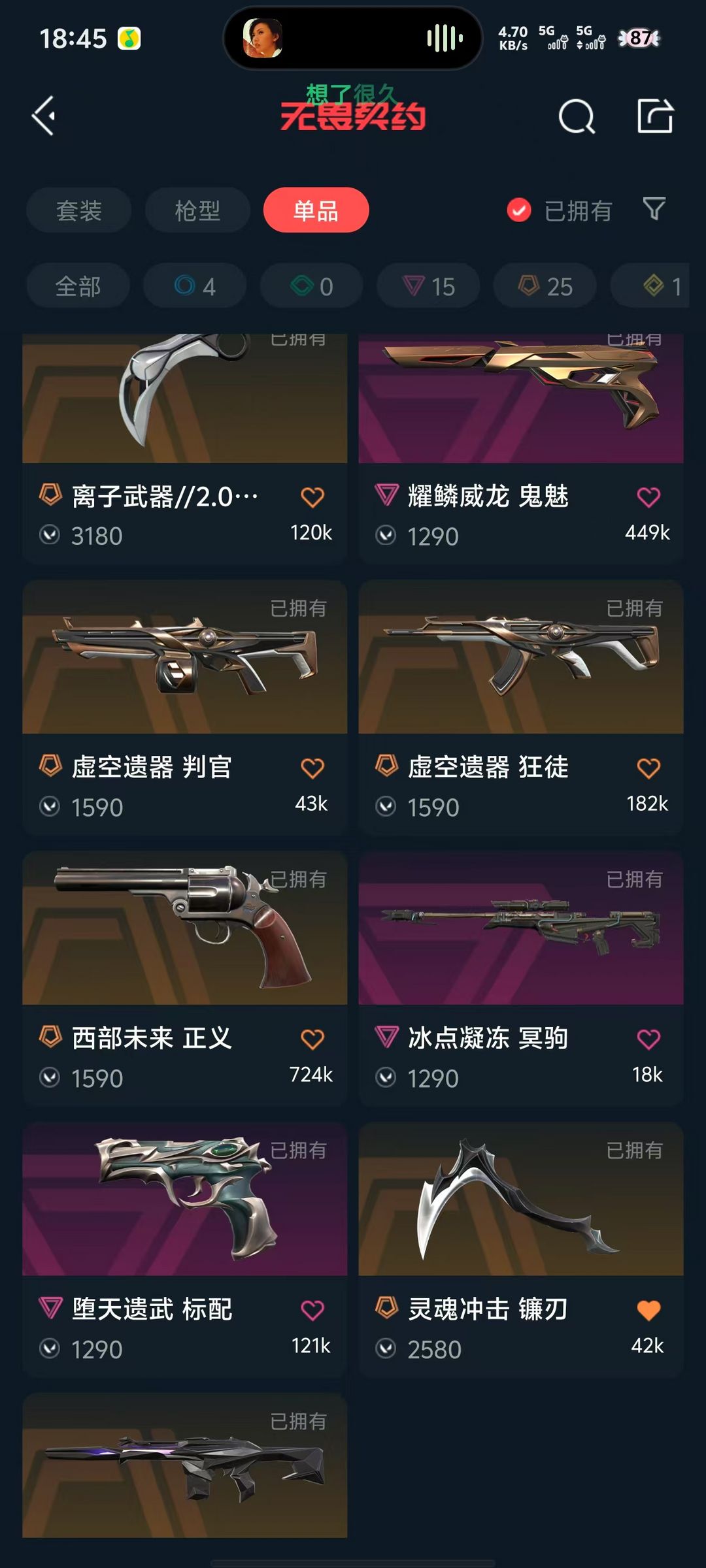
Task: Select the 全部 chip
Action: (x=78, y=286)
